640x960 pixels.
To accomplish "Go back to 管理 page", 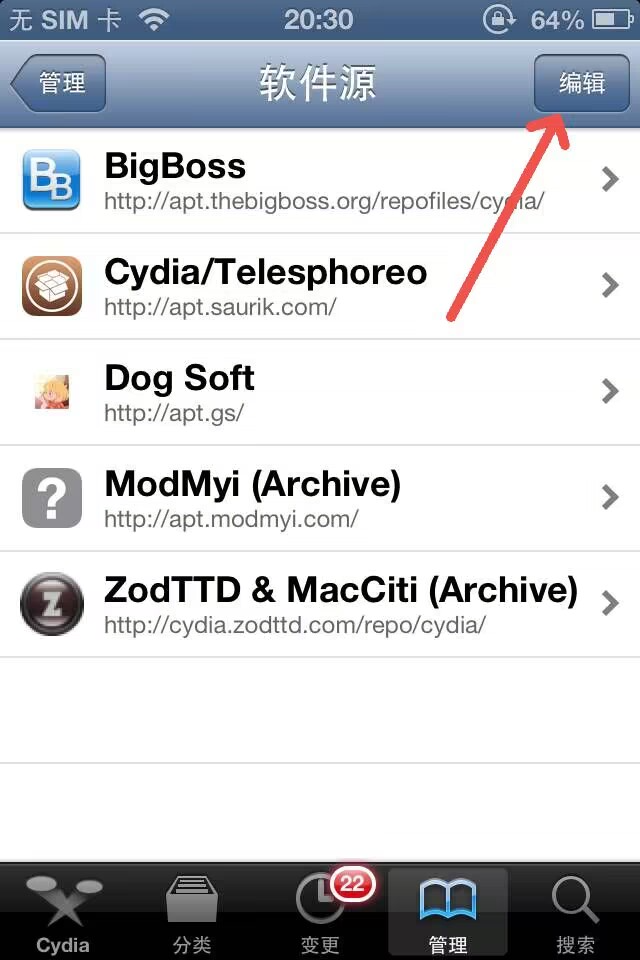I will pos(59,83).
